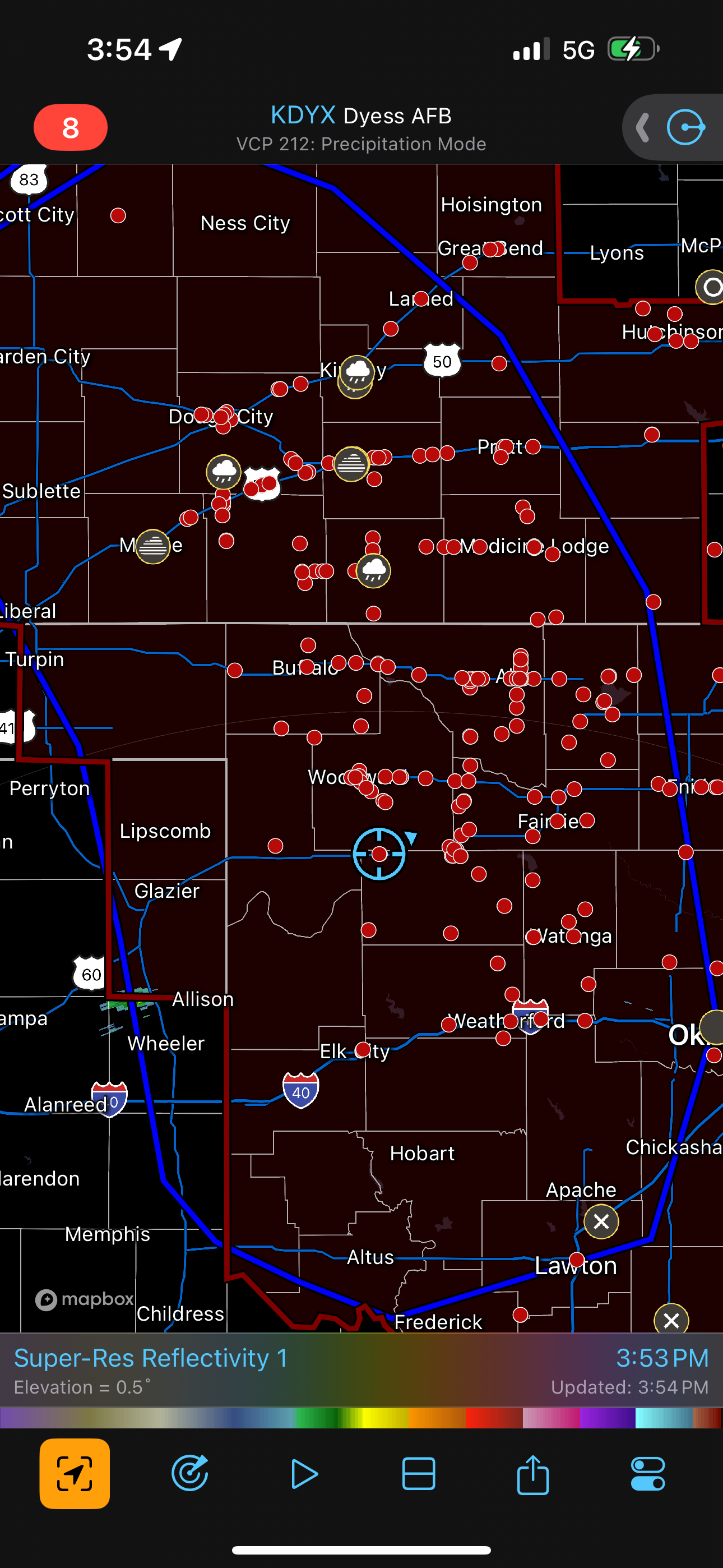
Task: Open the split panel layout button
Action: coord(419,1474)
